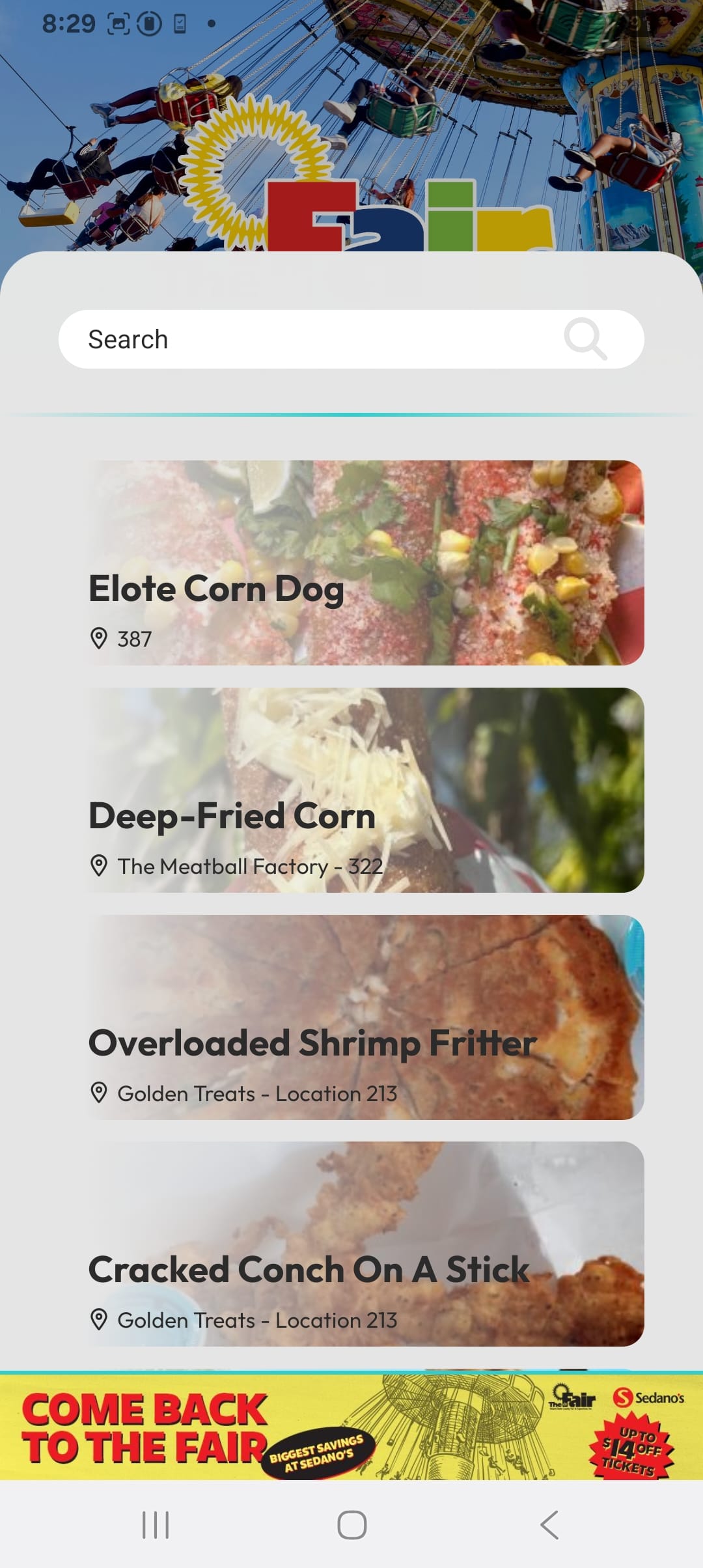Screen dimensions: 703x1568
Task: Open Cracked Conch On A Stick details
Action: tap(366, 1244)
